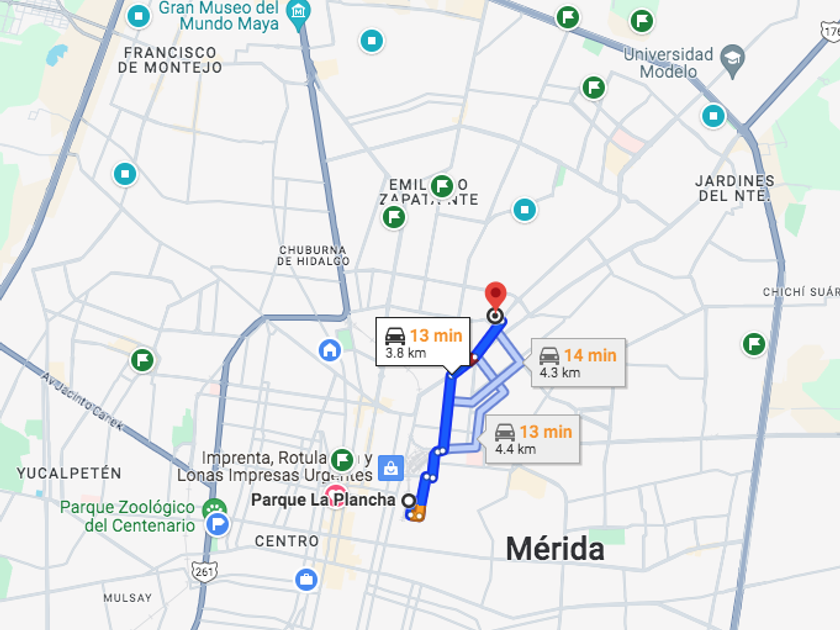The image size is (840, 630).
Task: Tap the red destination pin
Action: click(495, 297)
